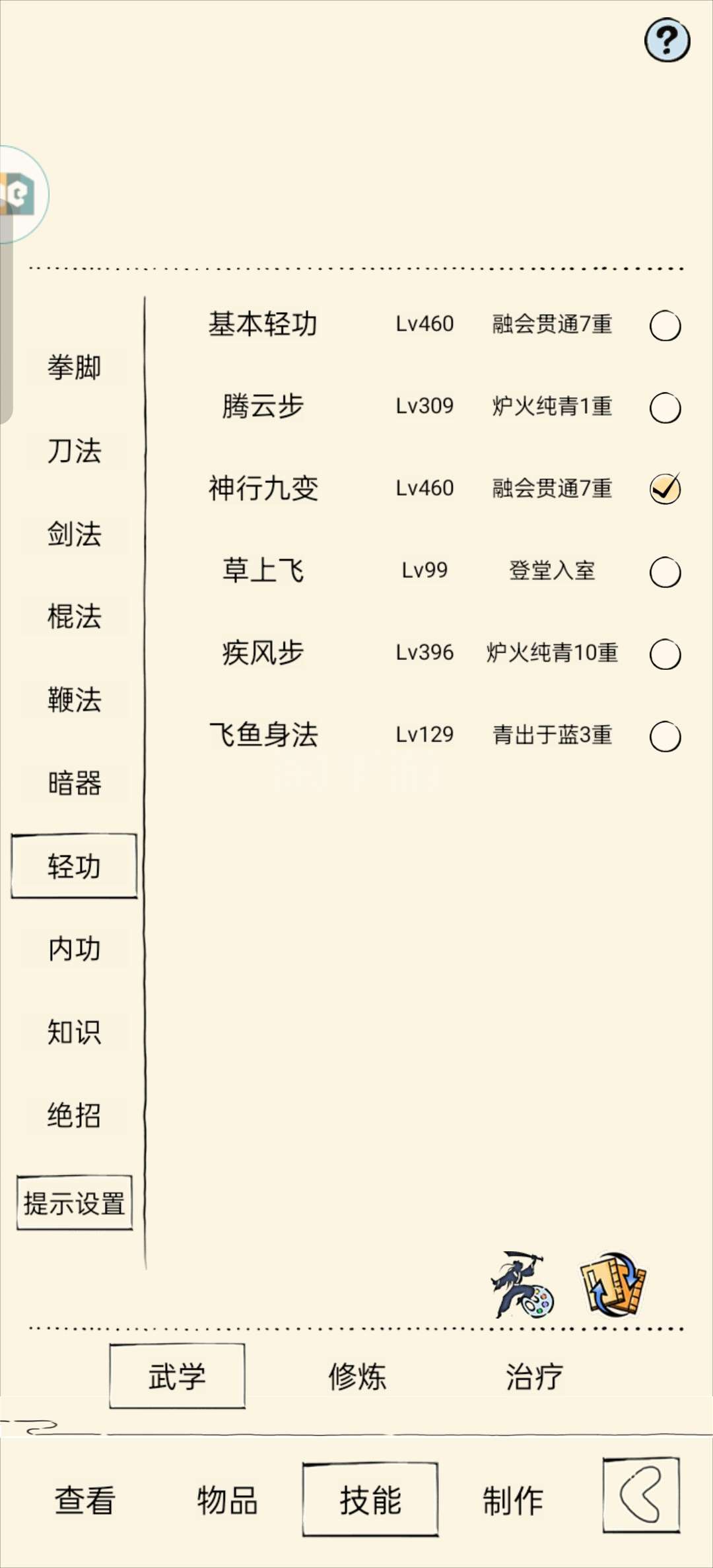Tap the swordsman palette icon

click(x=522, y=1284)
